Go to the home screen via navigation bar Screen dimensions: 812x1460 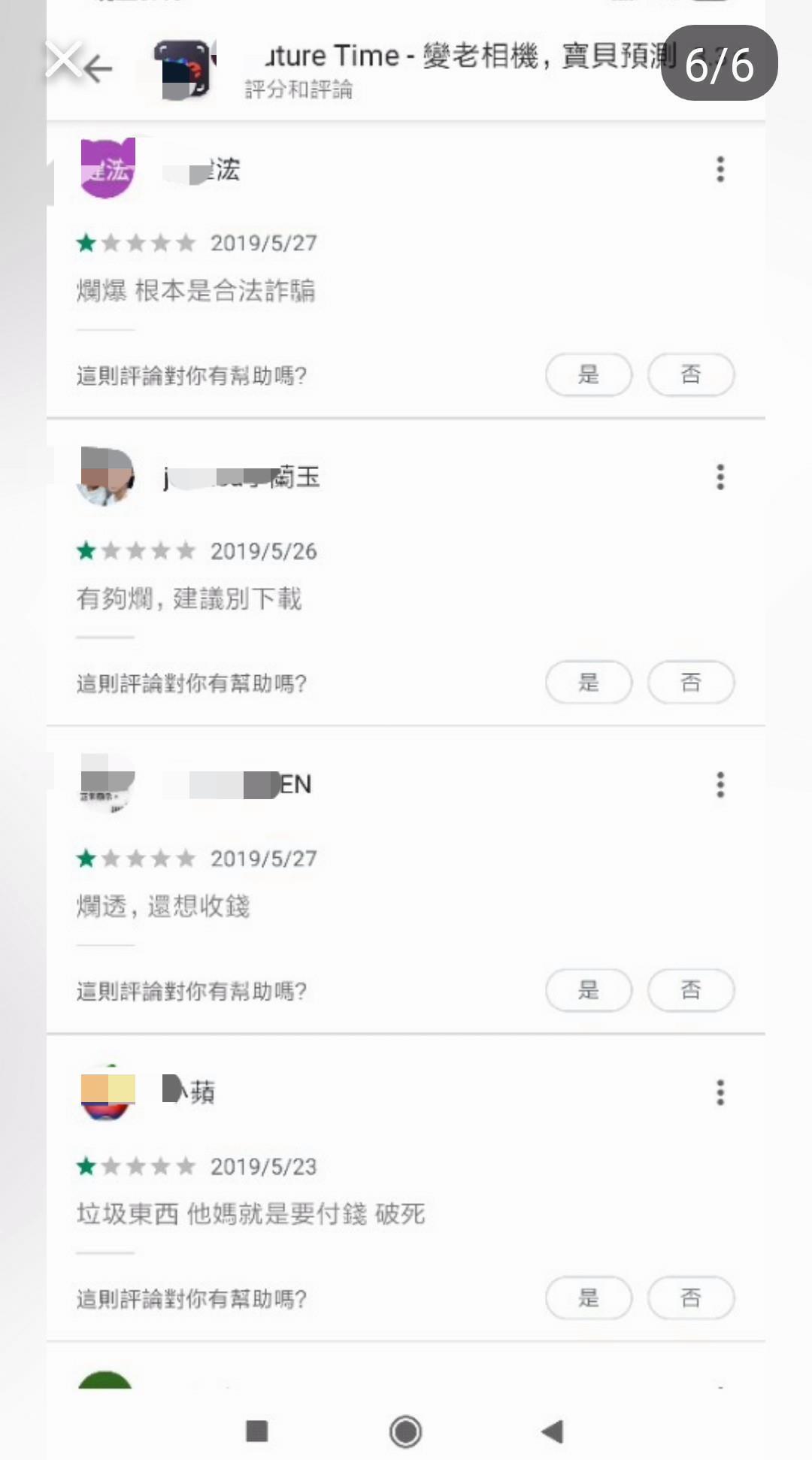[405, 1431]
